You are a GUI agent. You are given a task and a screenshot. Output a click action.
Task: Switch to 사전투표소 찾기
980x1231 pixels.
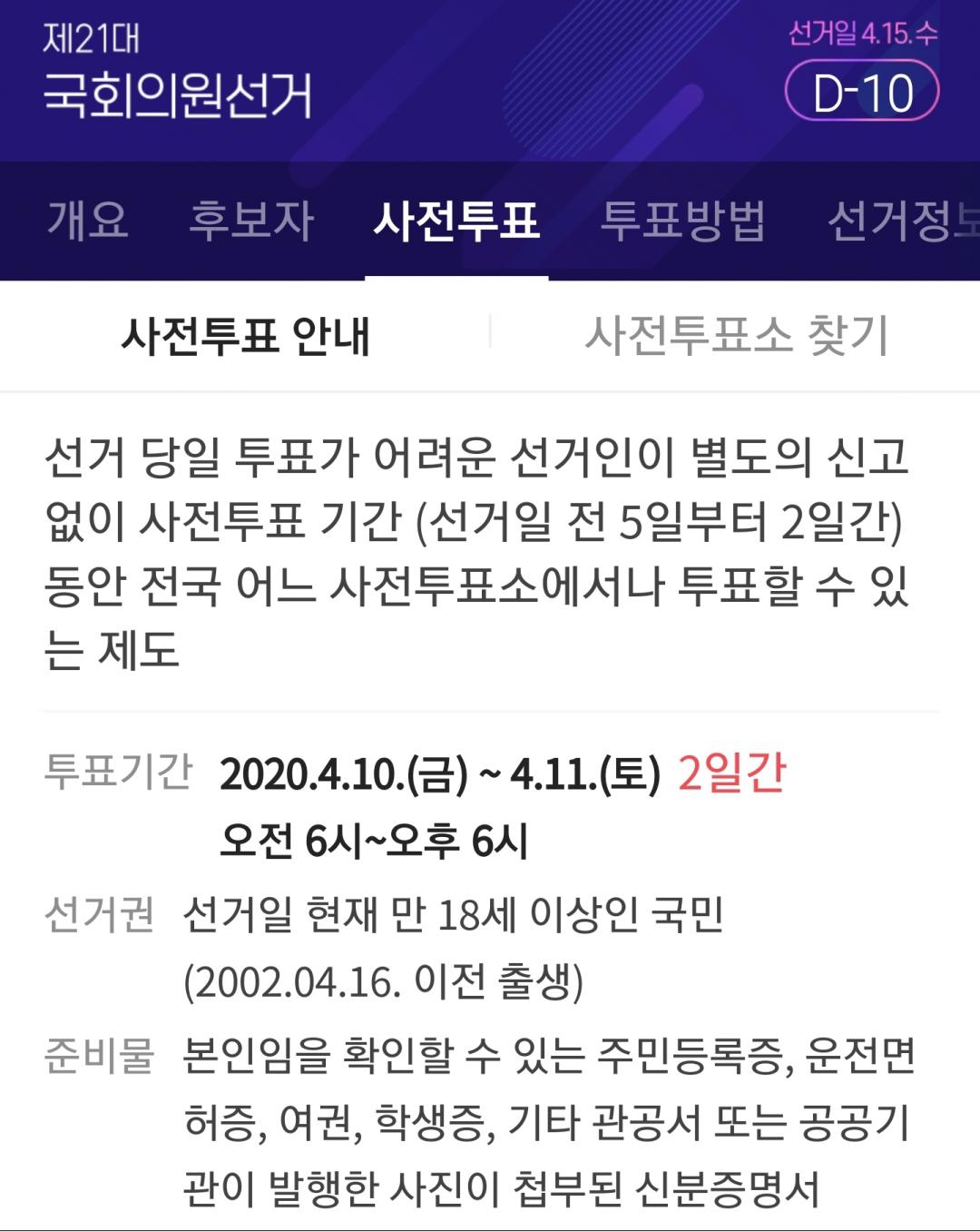coord(736,335)
